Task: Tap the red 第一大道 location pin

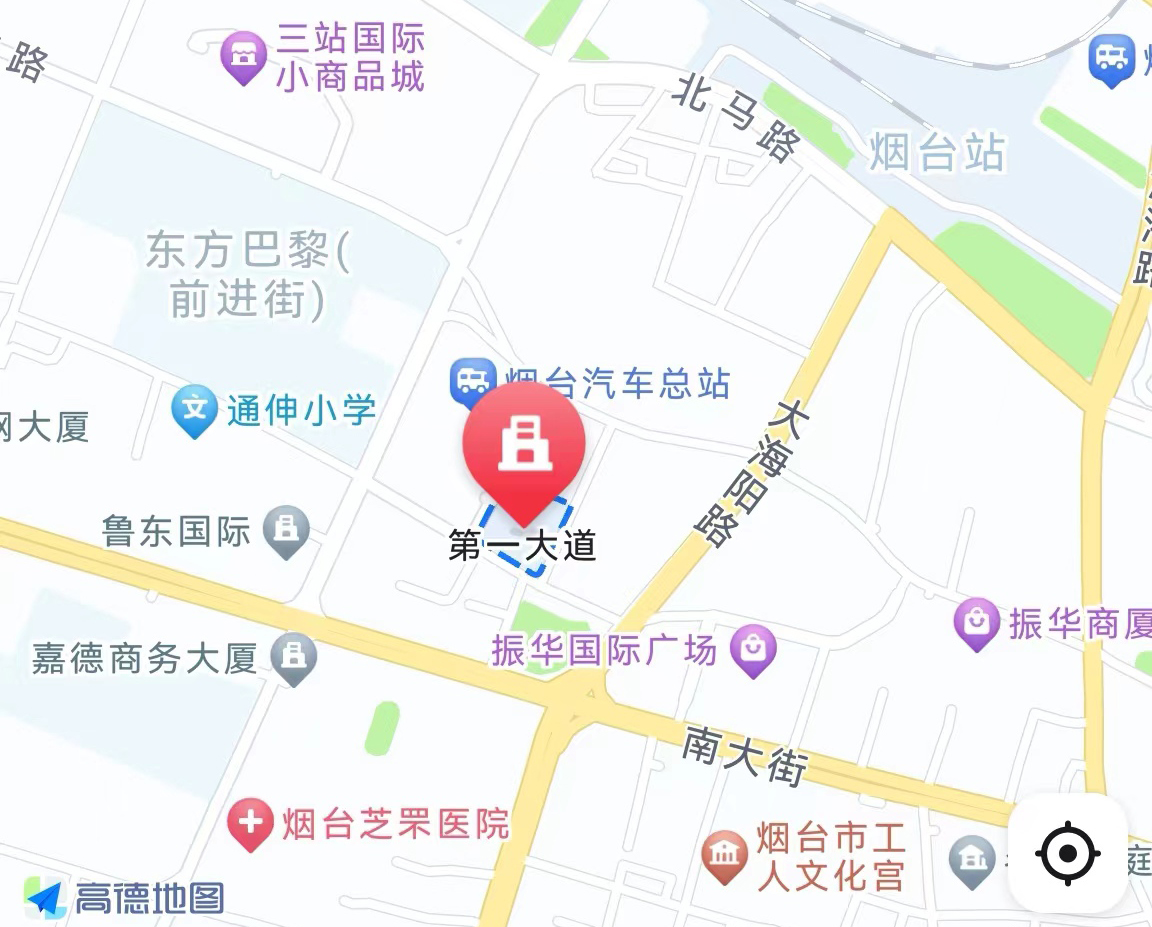Action: [x=523, y=447]
